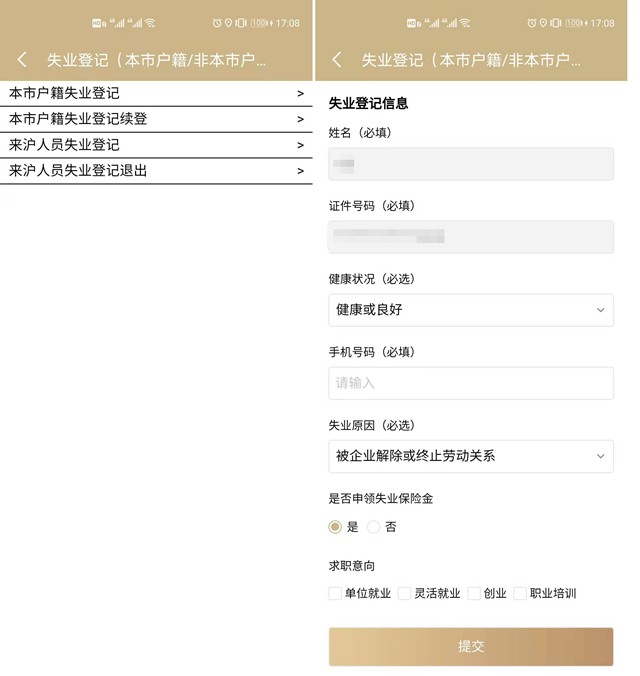Open 本市户籍失业登记 row

[155, 93]
